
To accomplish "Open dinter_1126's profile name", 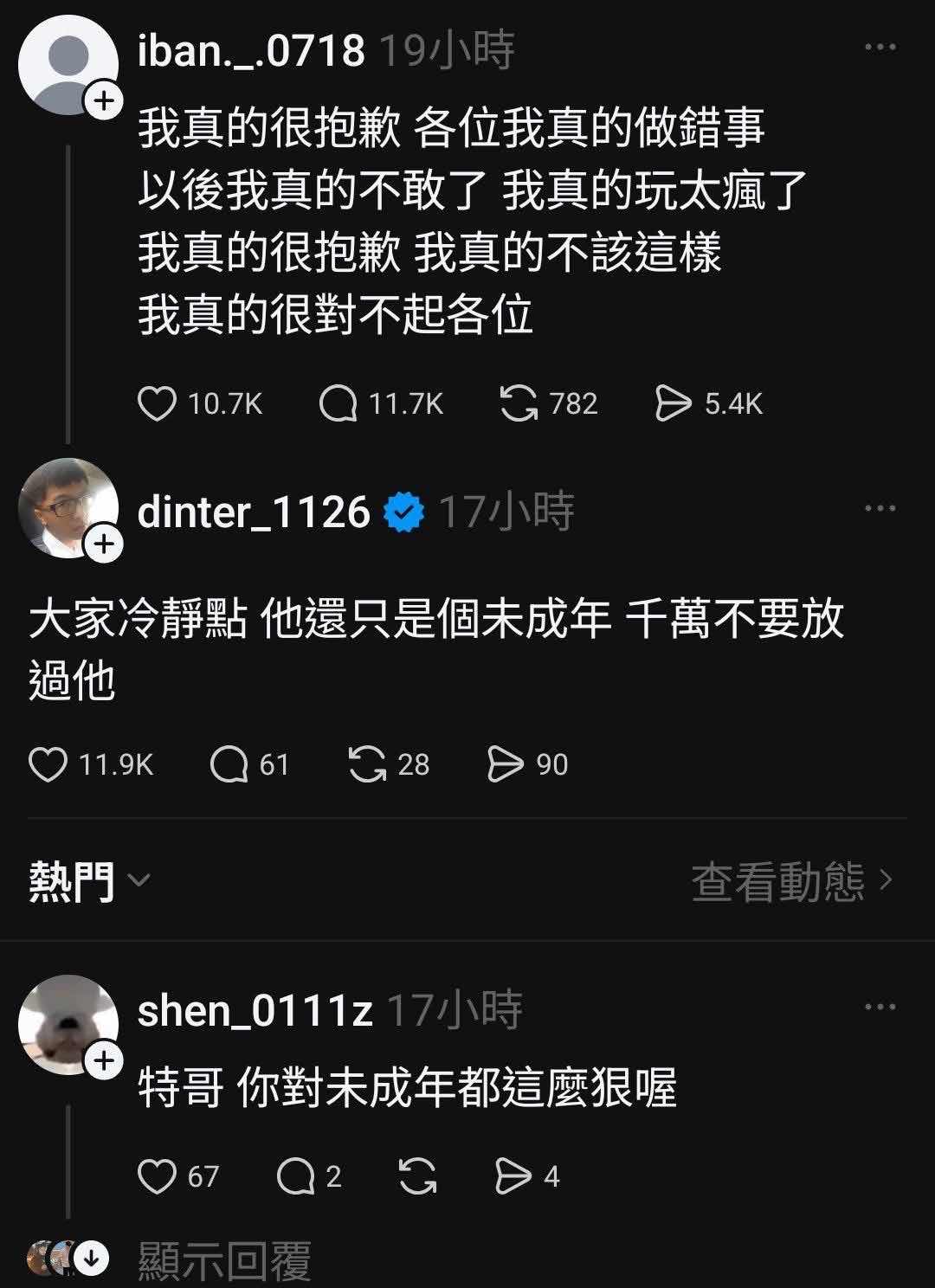I will [254, 512].
